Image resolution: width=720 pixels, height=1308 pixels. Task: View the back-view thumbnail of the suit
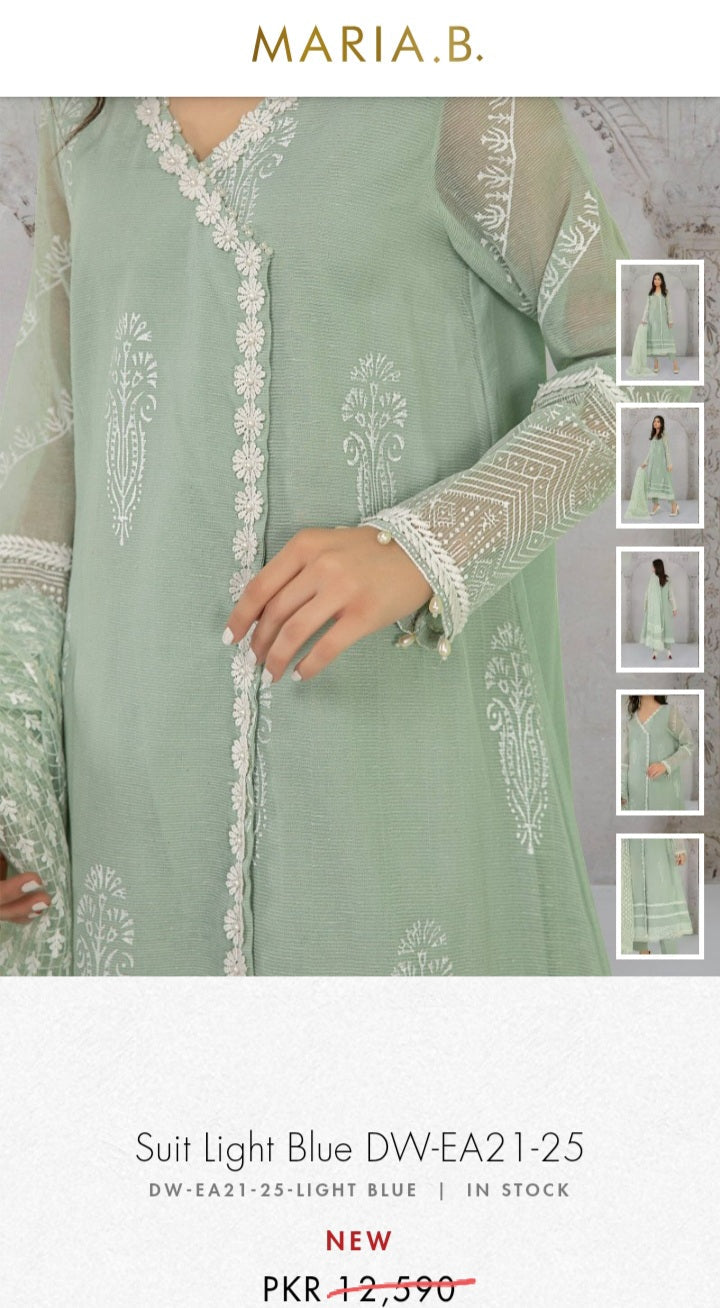pyautogui.click(x=660, y=609)
